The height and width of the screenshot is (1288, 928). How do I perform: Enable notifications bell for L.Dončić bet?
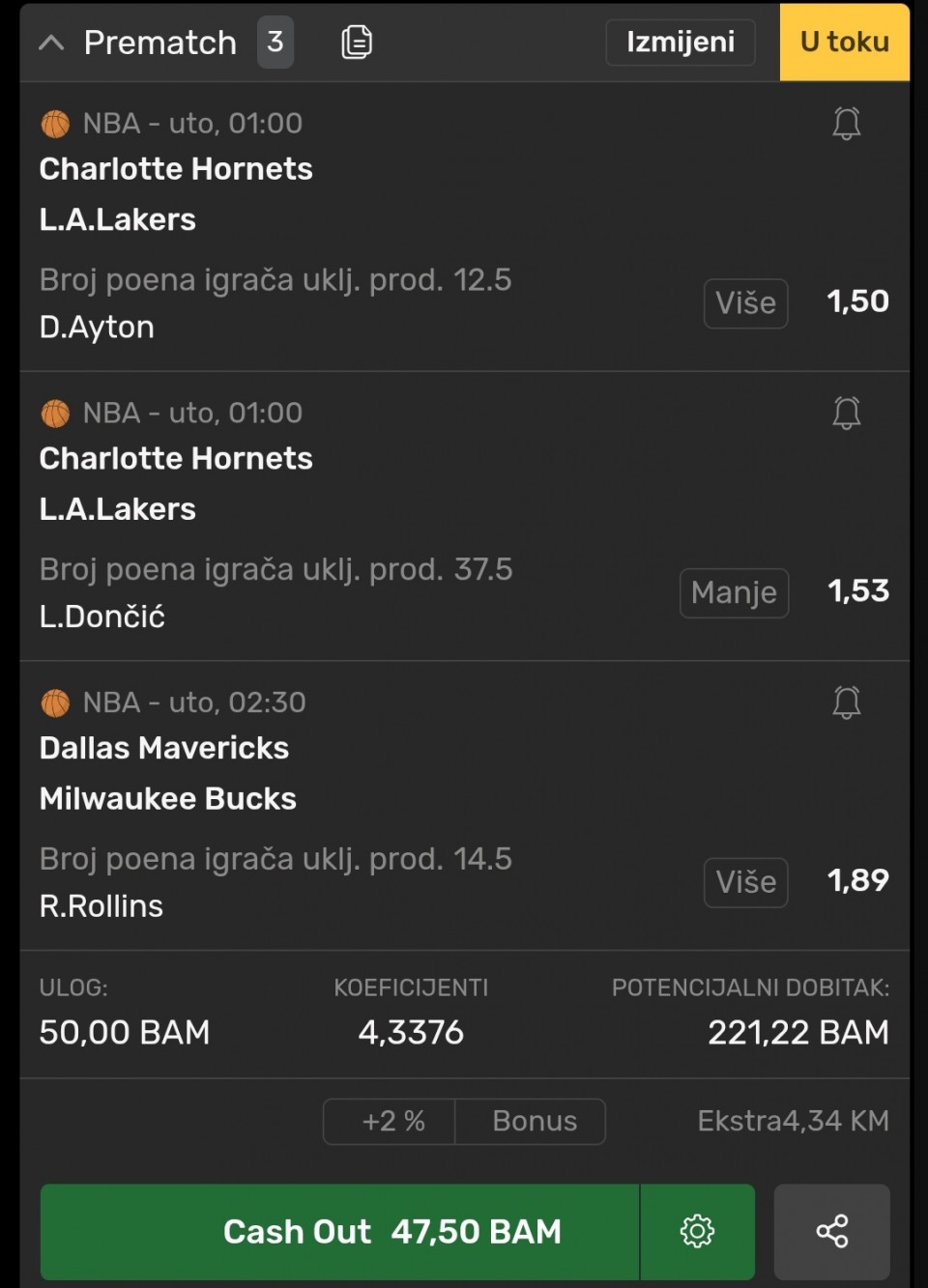846,414
